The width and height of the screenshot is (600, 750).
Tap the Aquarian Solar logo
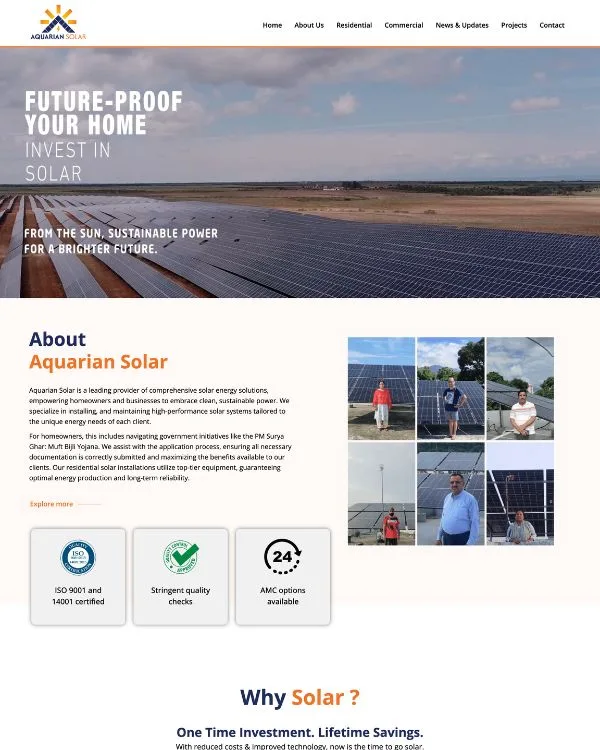[x=59, y=23]
